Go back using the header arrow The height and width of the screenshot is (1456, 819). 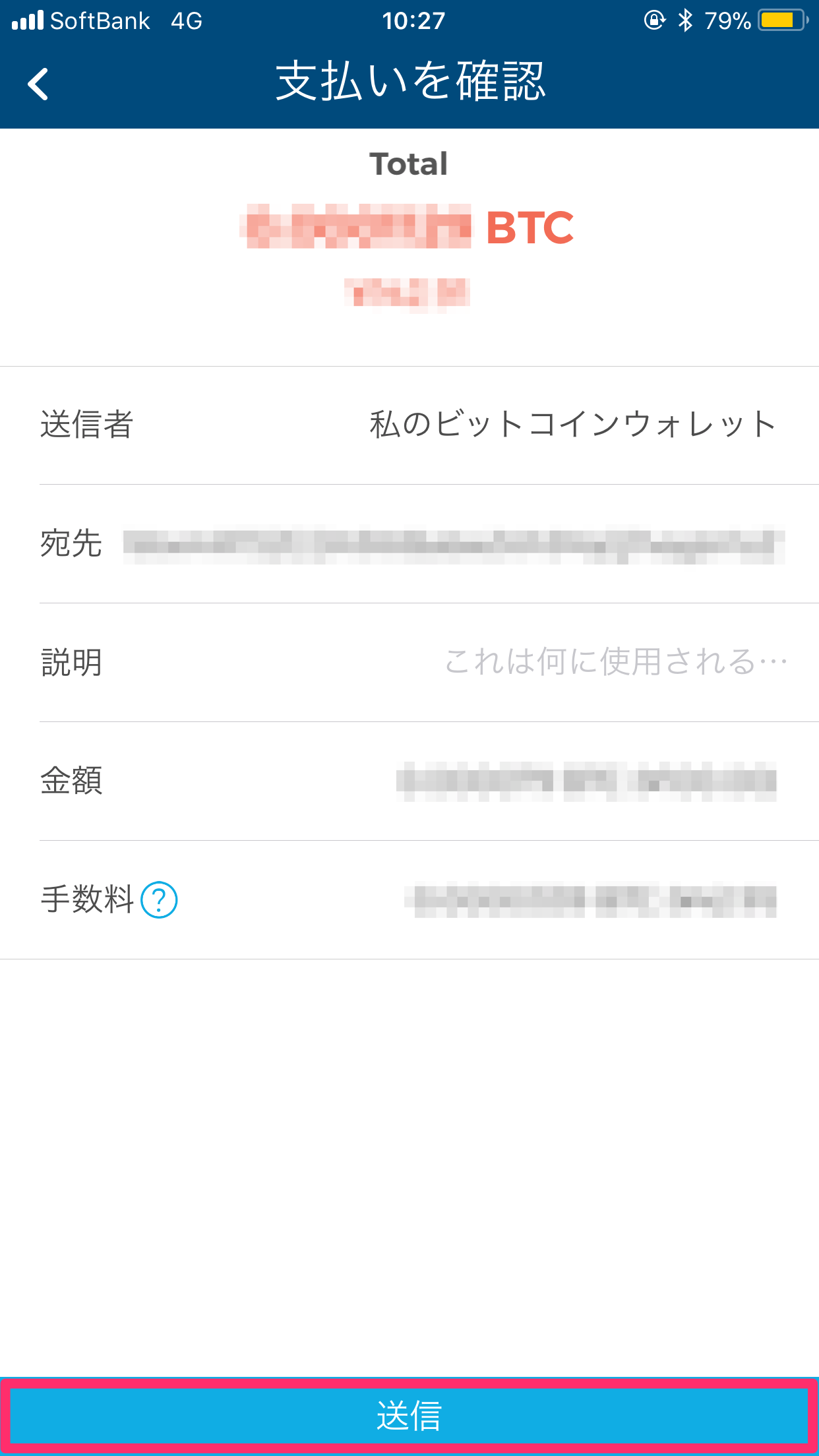coord(38,84)
